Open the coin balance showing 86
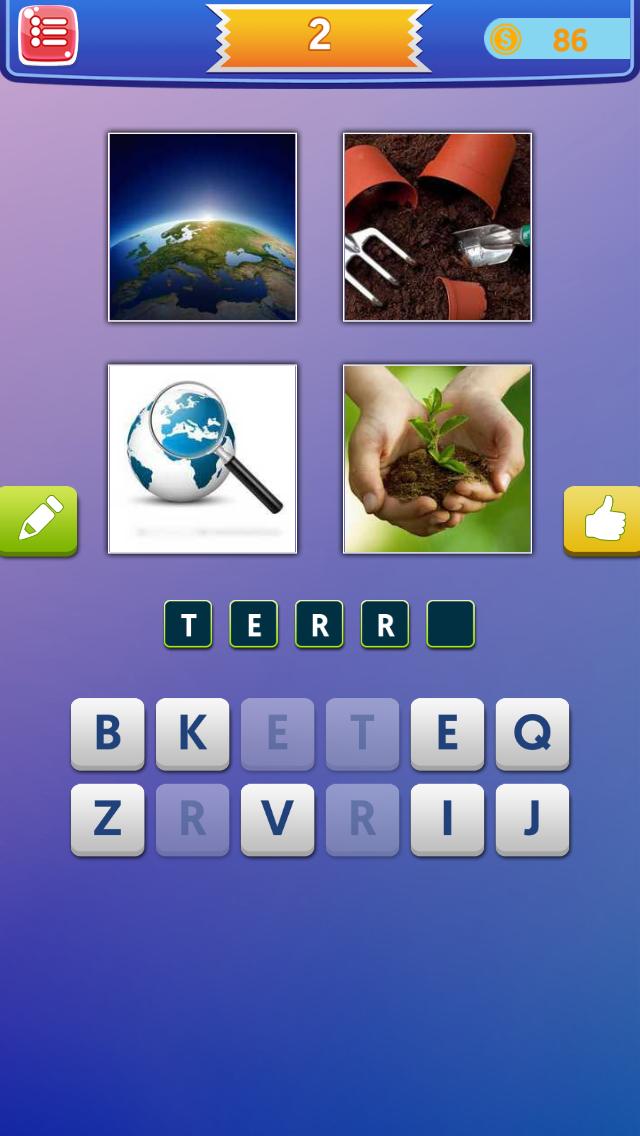The height and width of the screenshot is (1136, 640). tap(557, 39)
